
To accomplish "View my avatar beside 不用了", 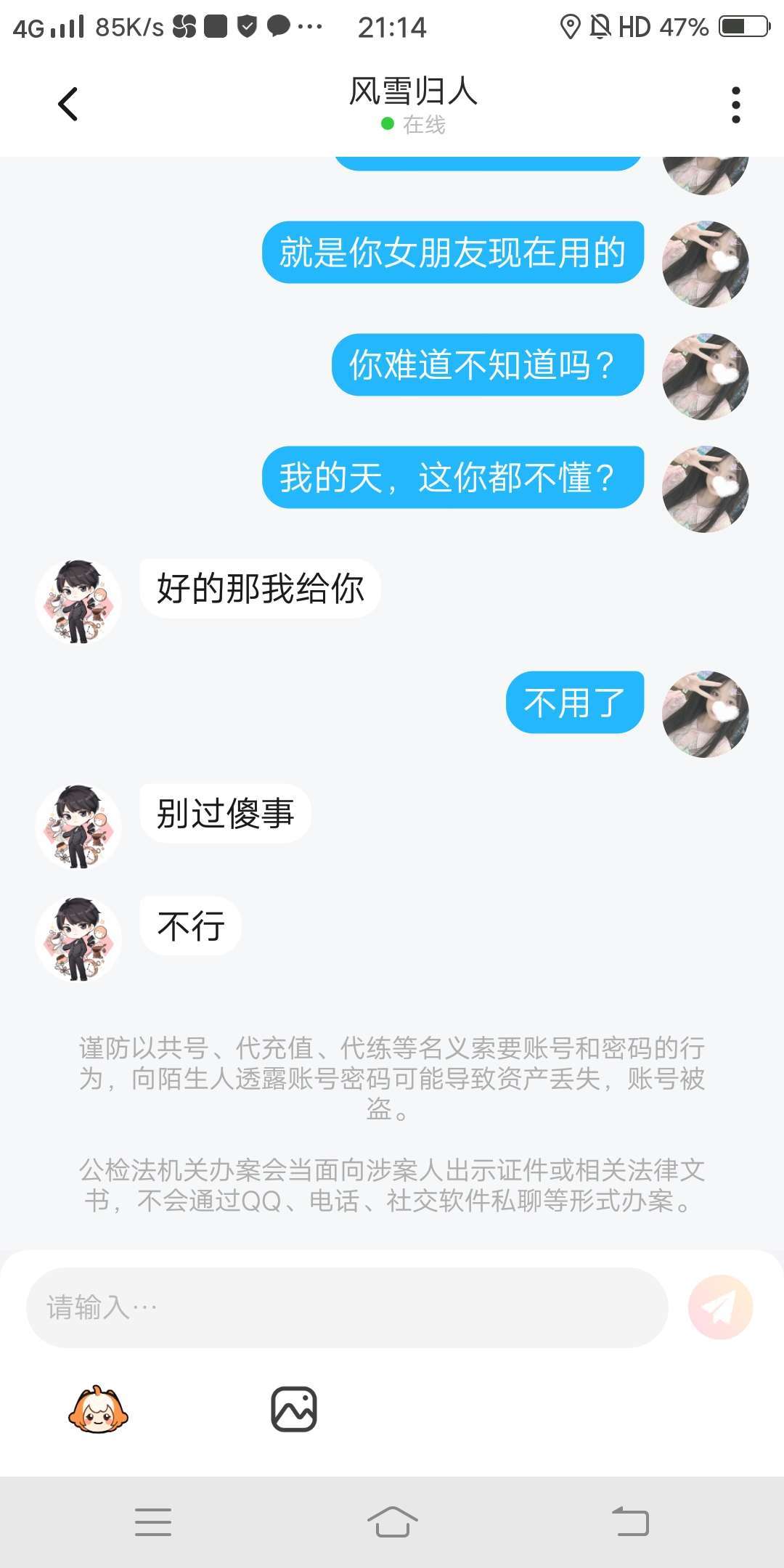I will (705, 714).
